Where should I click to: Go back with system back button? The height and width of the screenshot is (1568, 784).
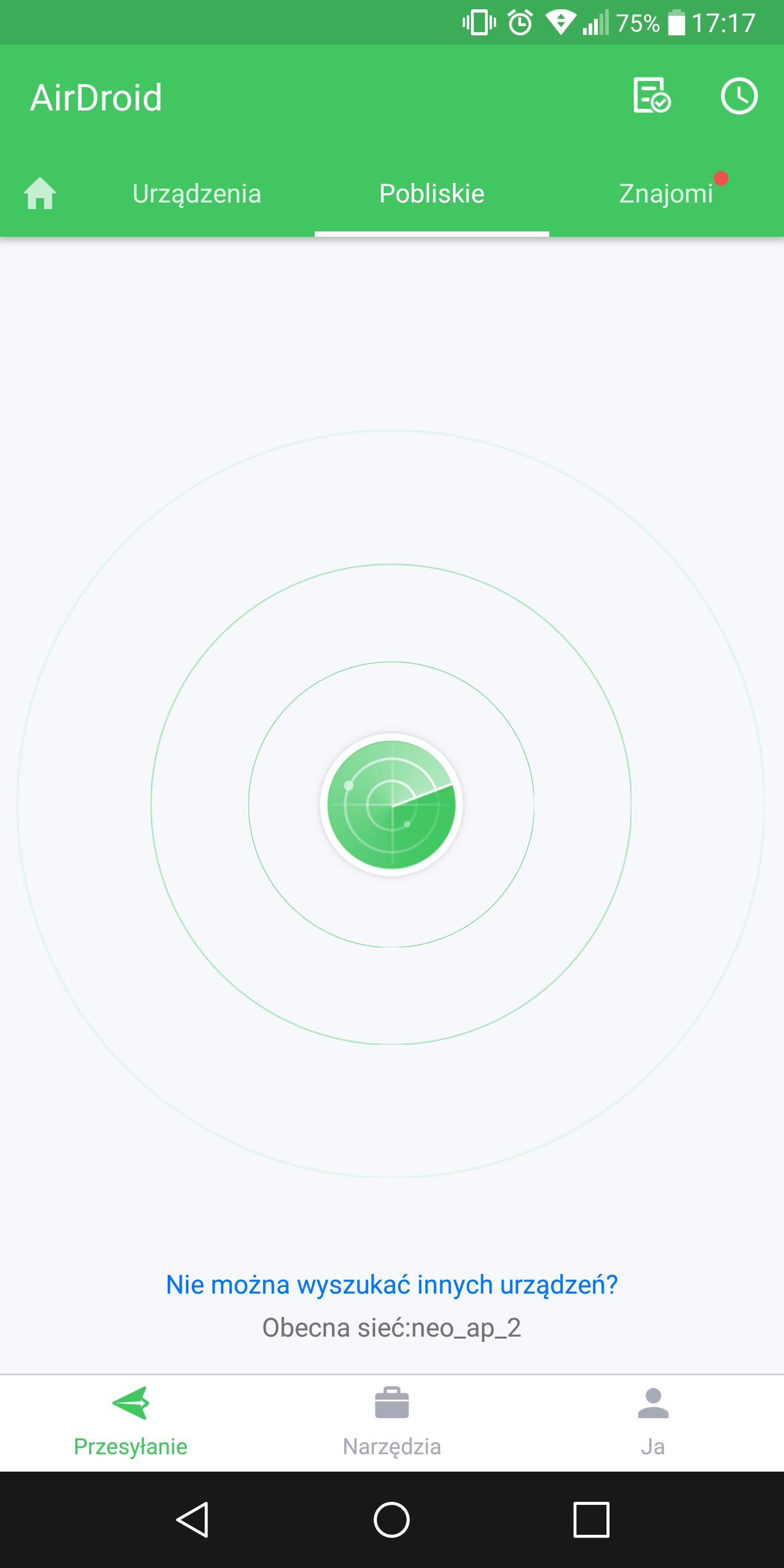click(192, 1520)
